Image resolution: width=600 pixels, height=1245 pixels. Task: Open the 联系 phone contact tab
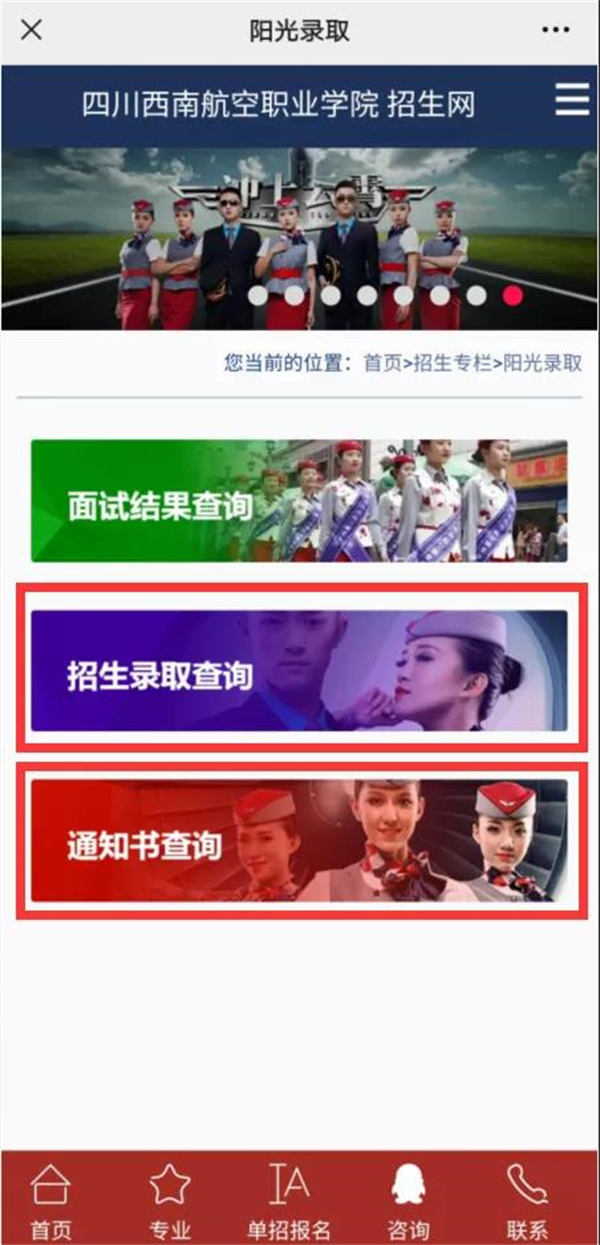(x=527, y=1200)
